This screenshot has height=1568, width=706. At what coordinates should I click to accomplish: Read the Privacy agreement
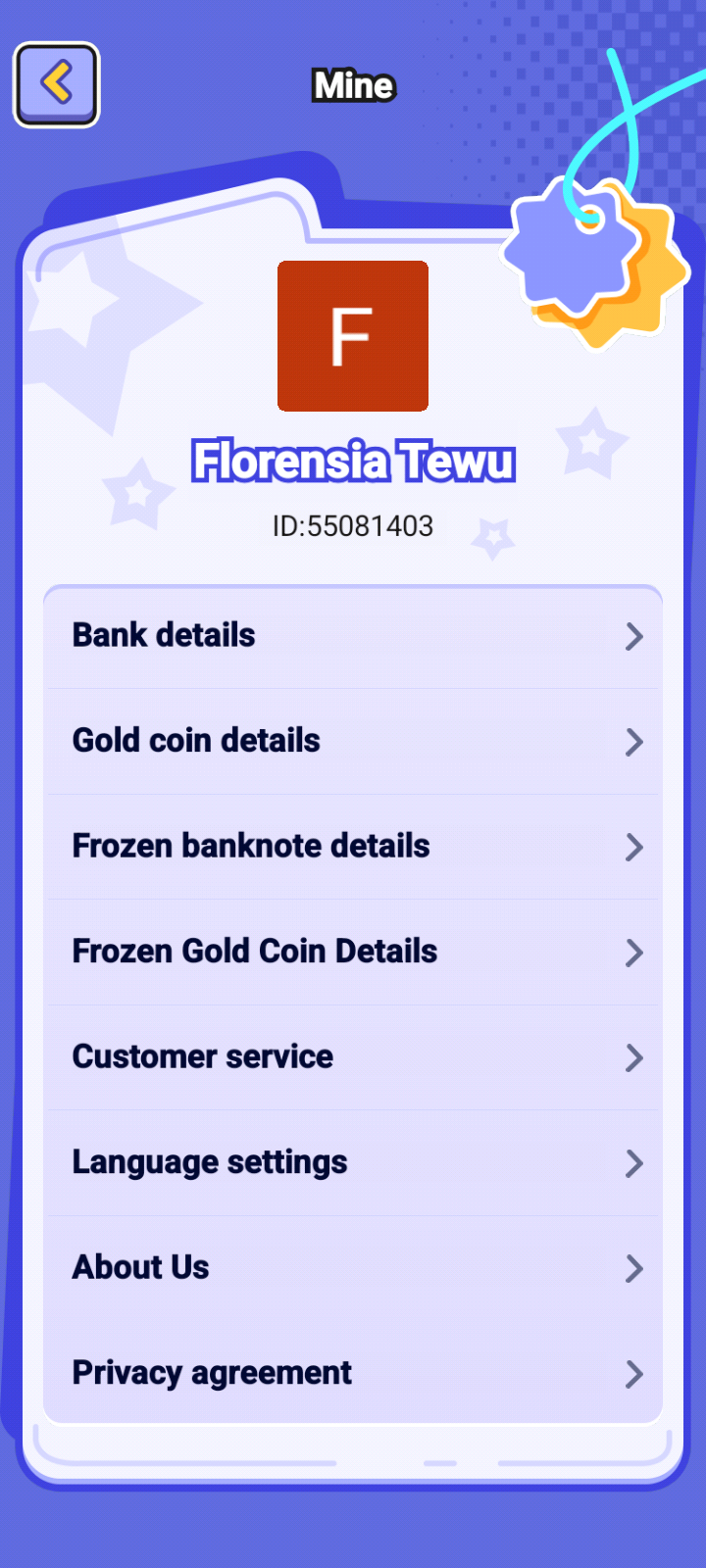coord(353,1373)
